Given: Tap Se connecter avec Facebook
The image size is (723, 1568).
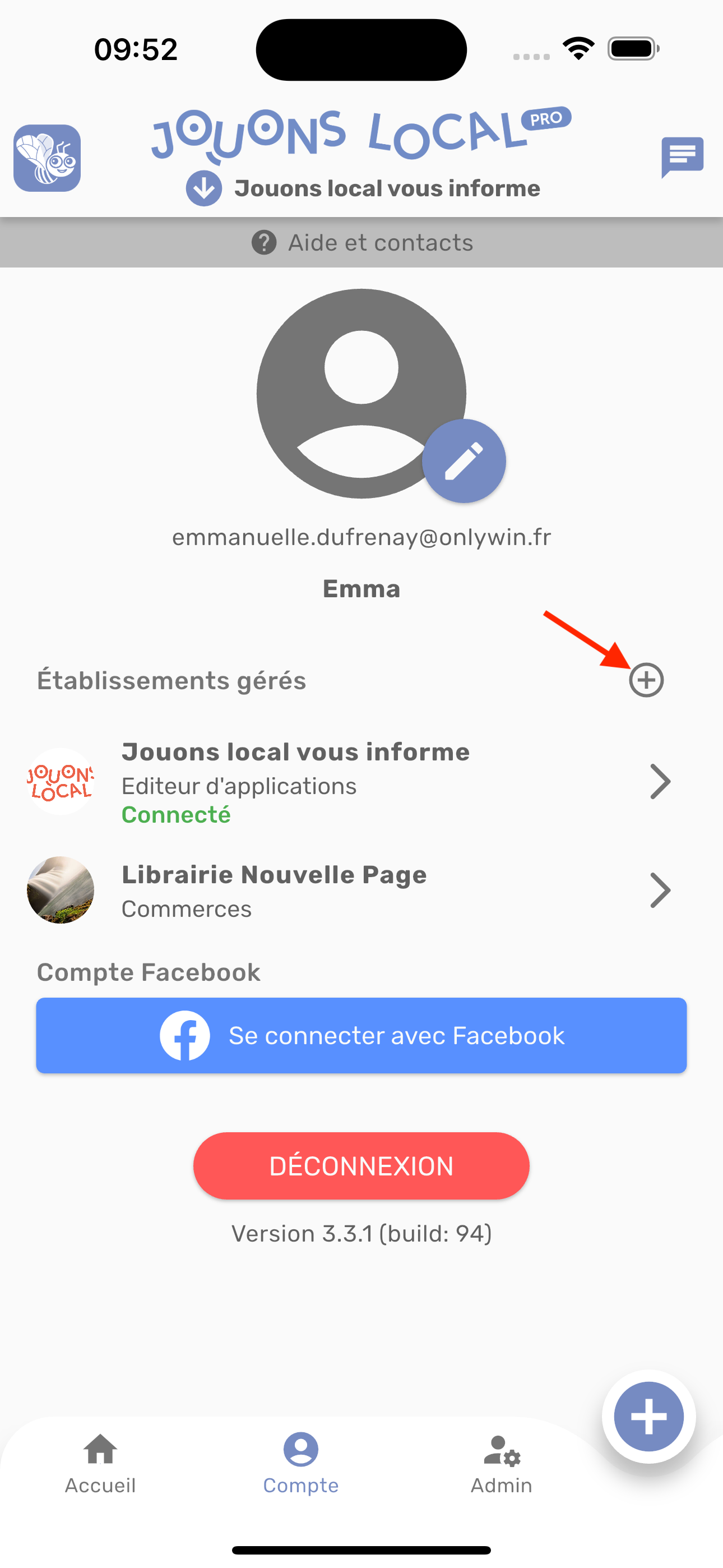Looking at the screenshot, I should pyautogui.click(x=361, y=1035).
